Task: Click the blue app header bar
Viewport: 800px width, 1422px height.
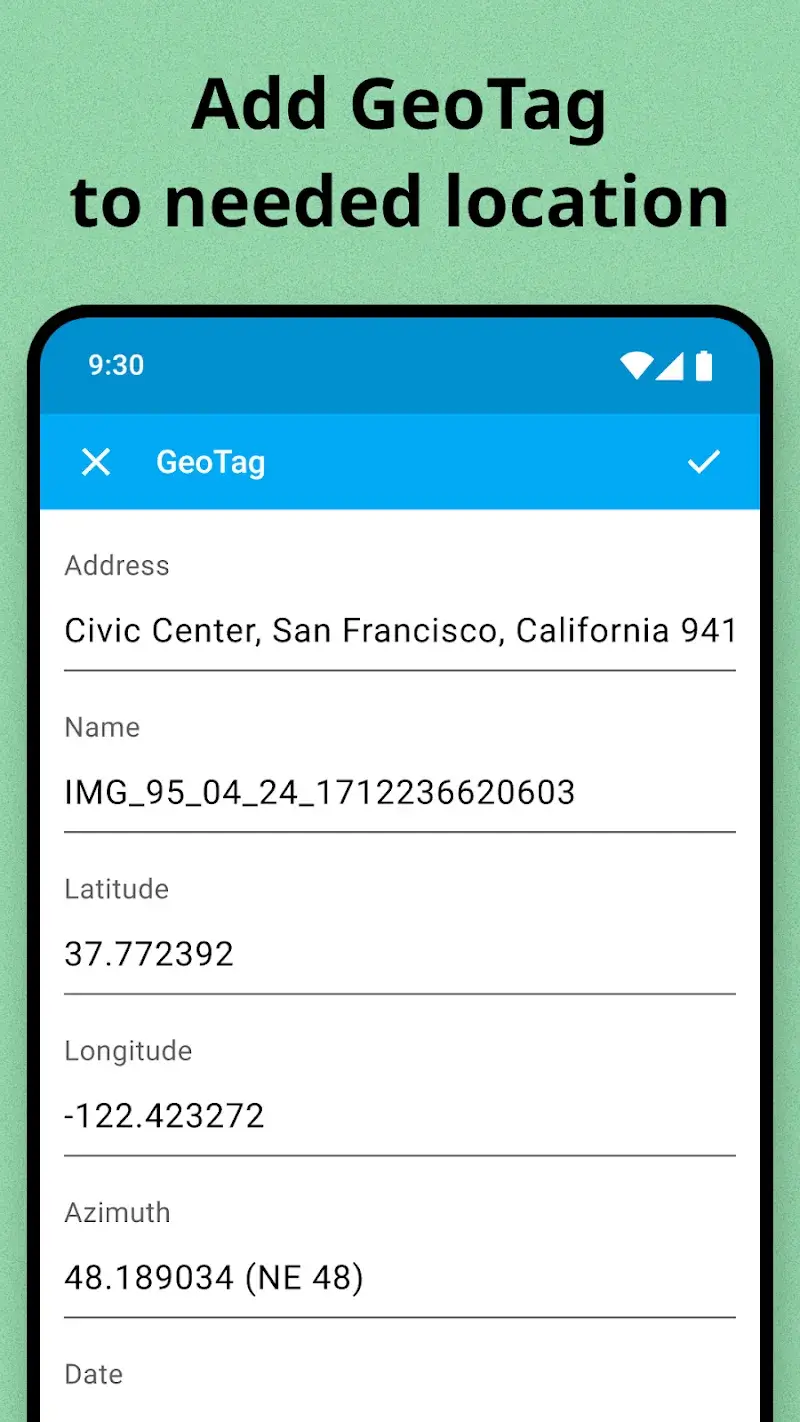Action: point(400,461)
